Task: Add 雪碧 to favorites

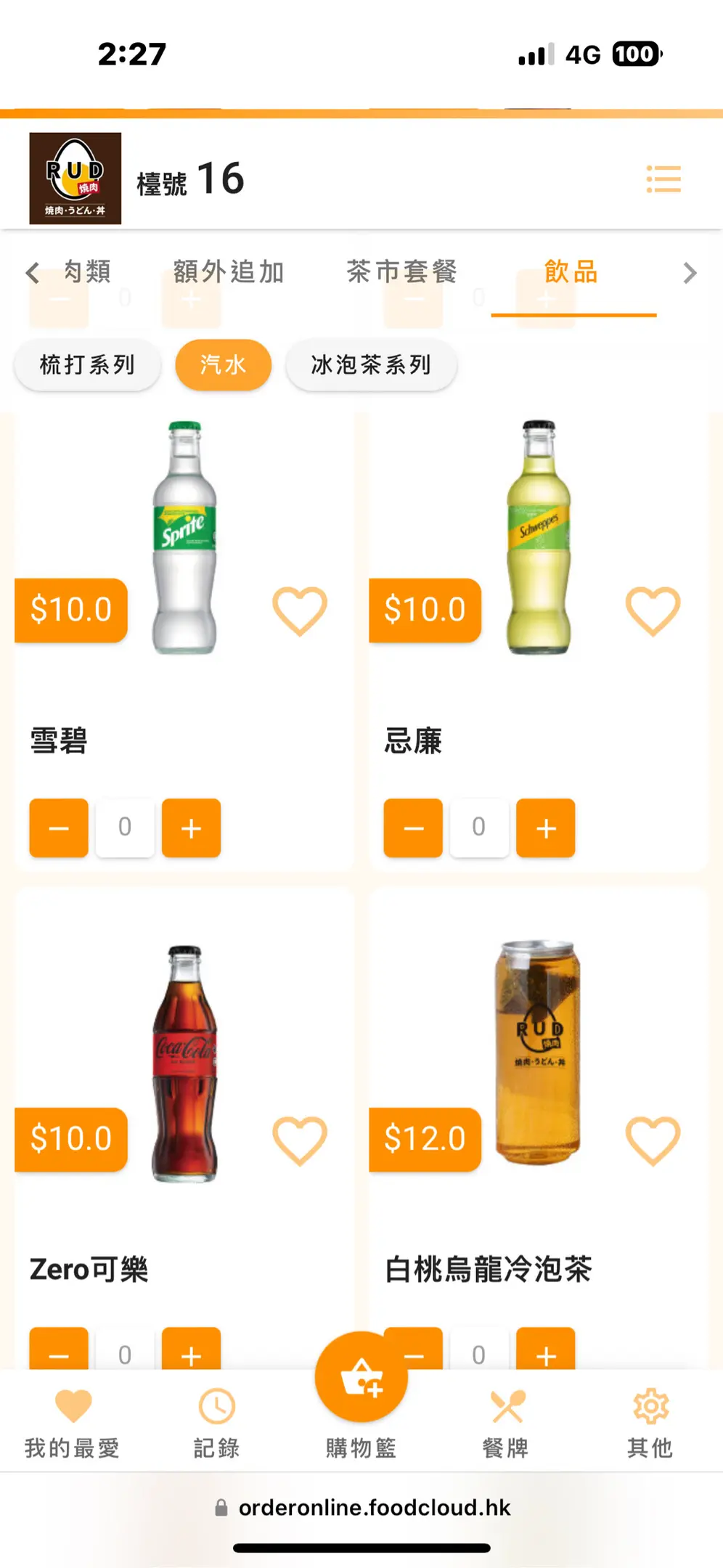Action: tap(300, 611)
